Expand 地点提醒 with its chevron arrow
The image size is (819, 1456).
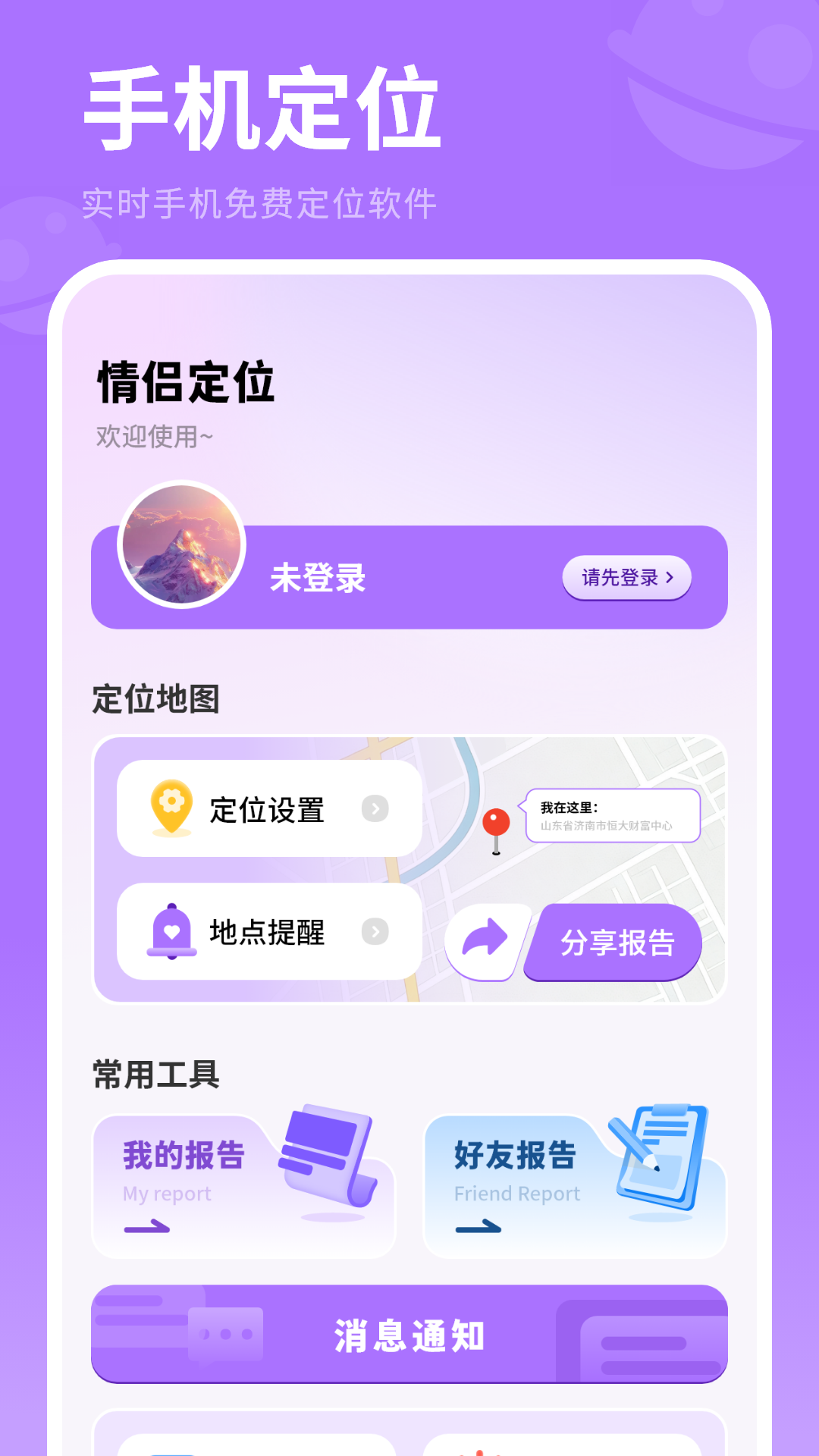pyautogui.click(x=374, y=932)
